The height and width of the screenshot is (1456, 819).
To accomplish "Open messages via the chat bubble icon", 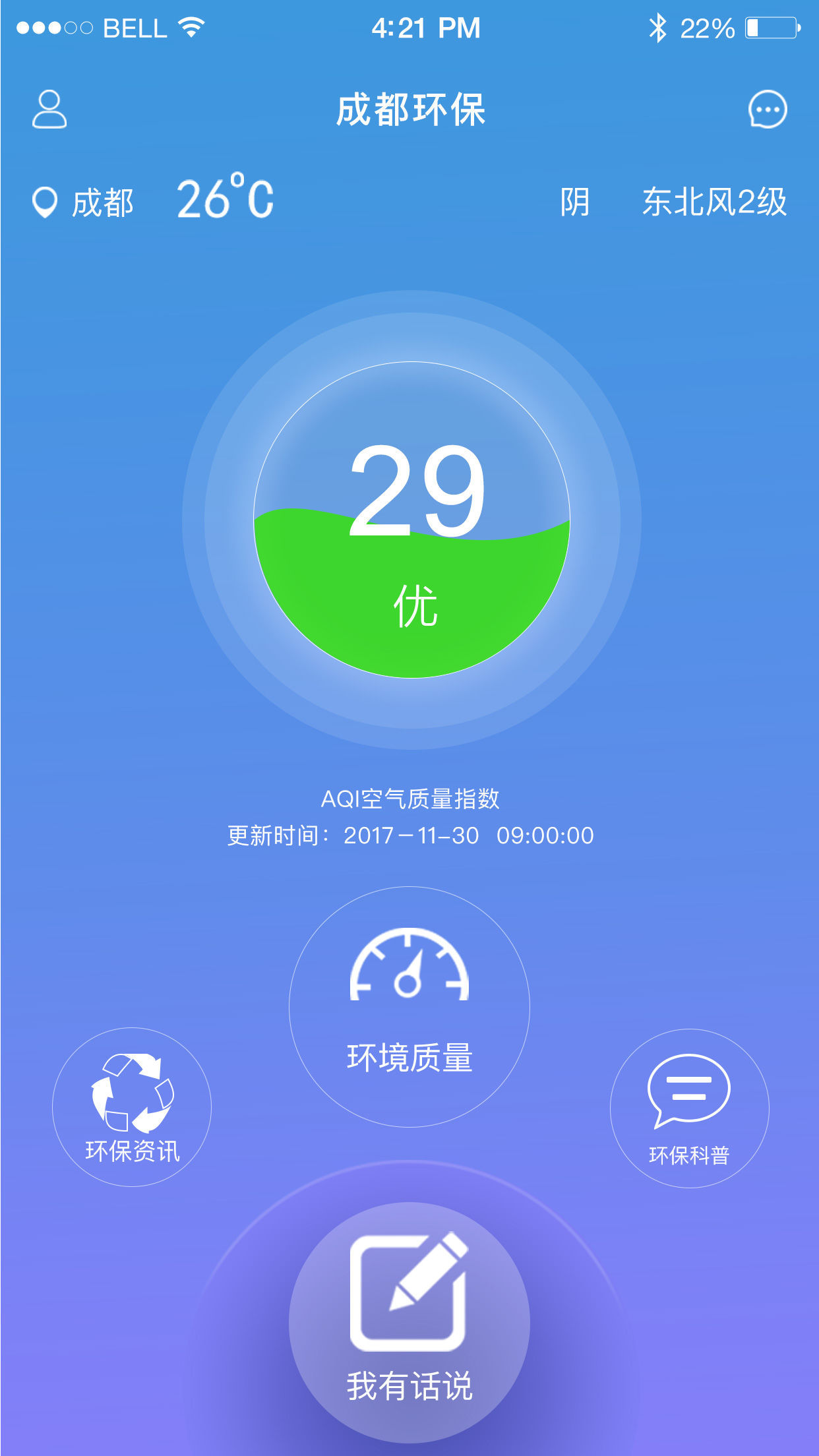I will click(x=767, y=110).
